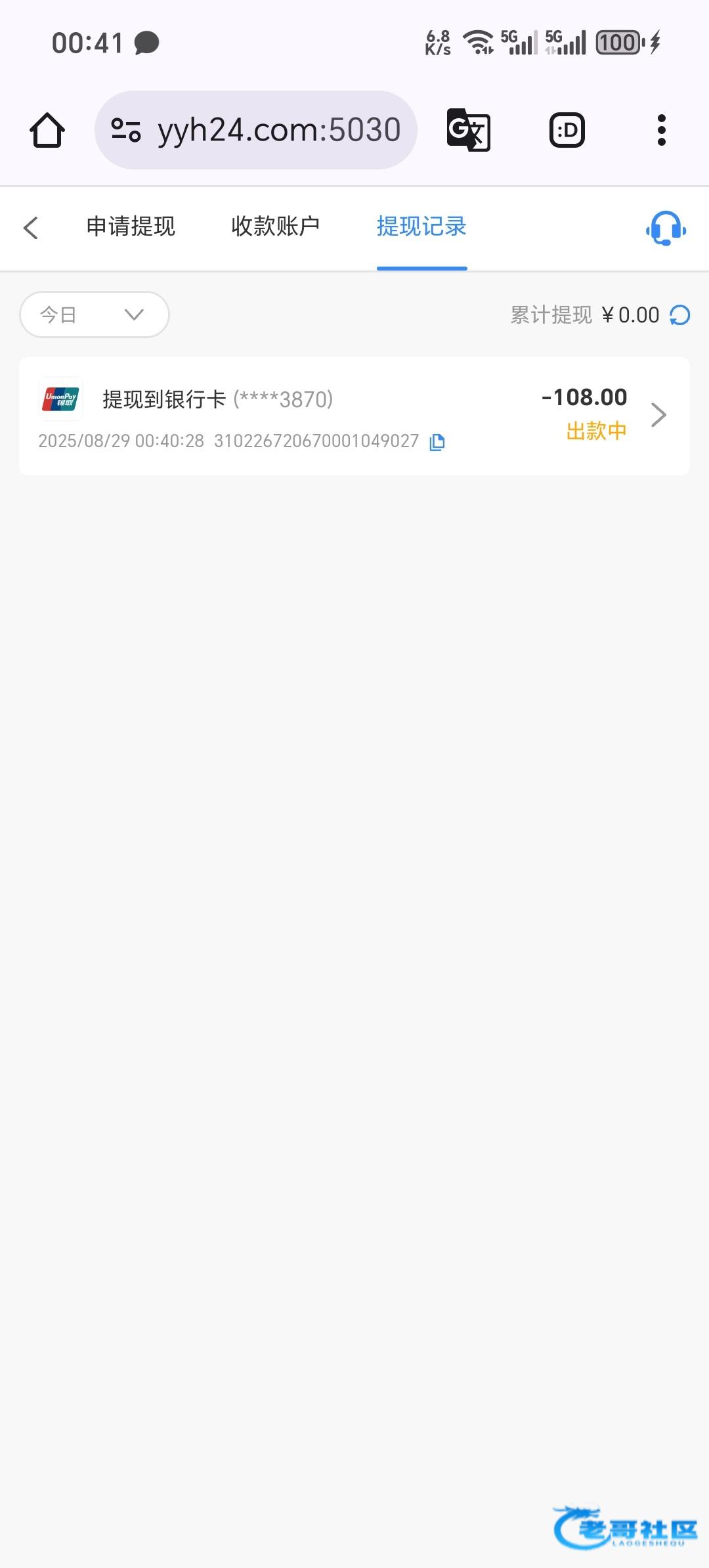Copy the withdrawal order number
This screenshot has height=1568, width=709.
click(x=437, y=442)
